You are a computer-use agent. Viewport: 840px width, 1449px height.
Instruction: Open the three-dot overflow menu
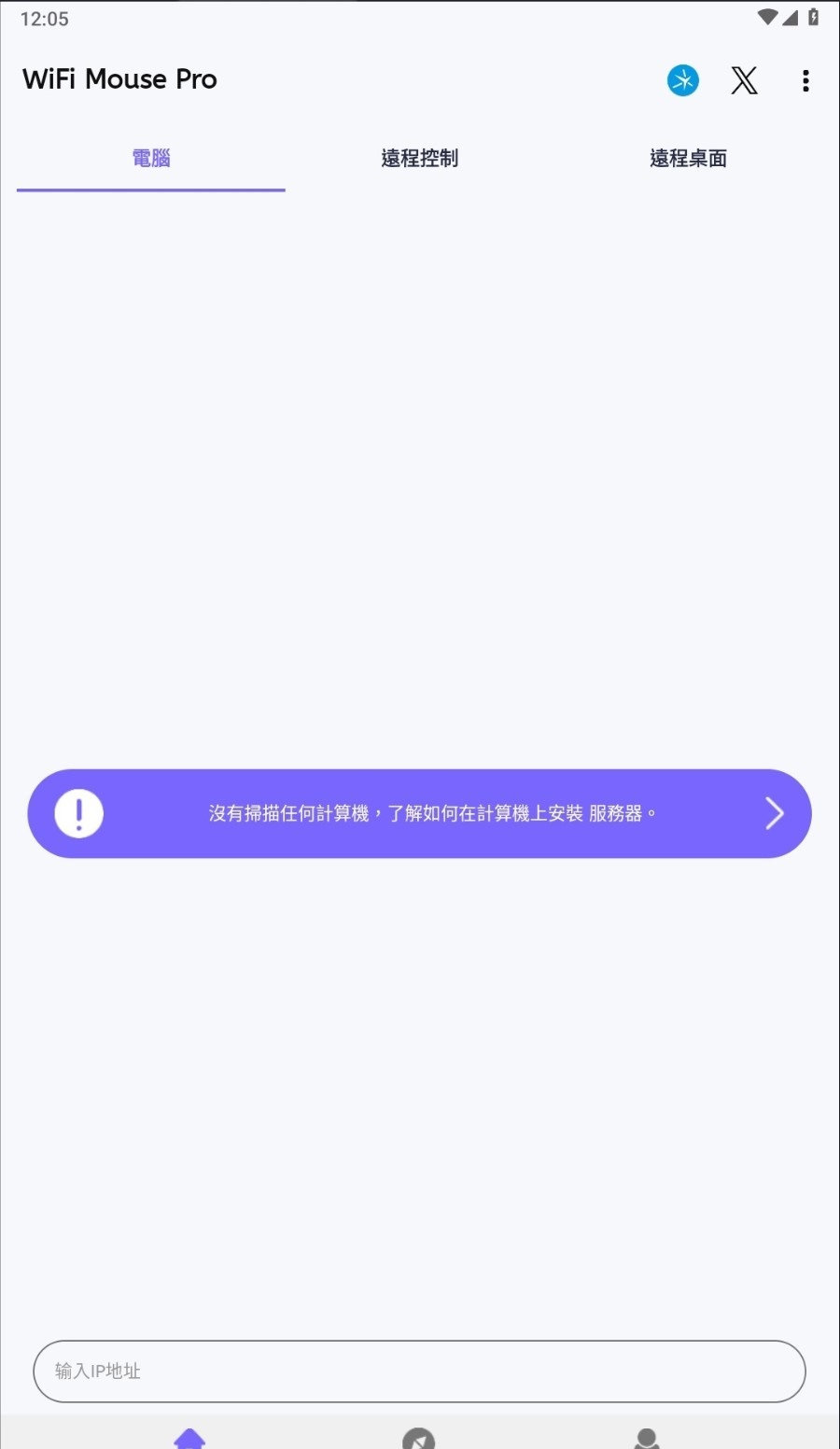click(805, 81)
